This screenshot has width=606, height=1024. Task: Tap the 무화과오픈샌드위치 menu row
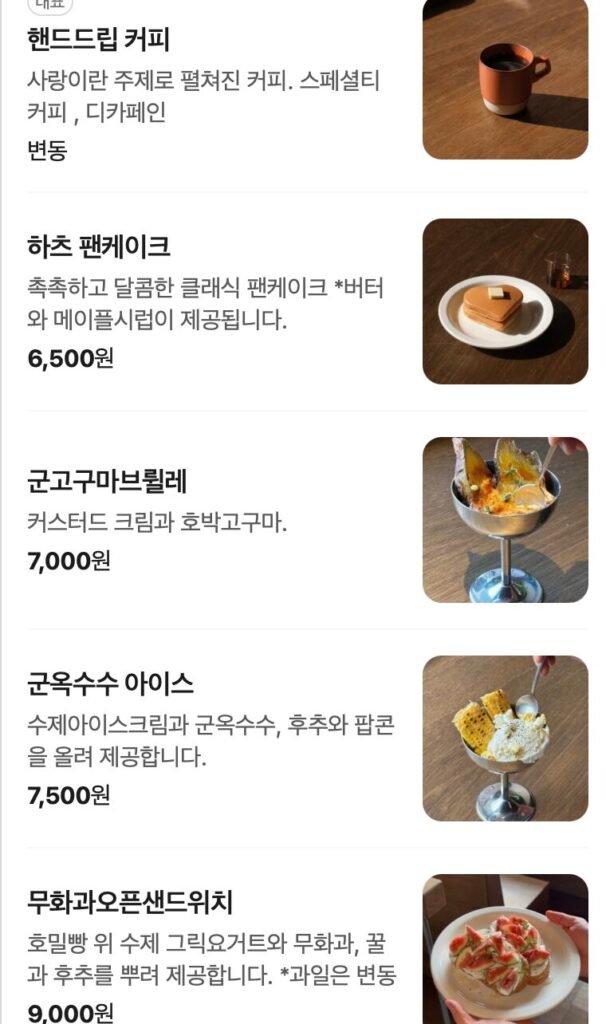coord(130,903)
